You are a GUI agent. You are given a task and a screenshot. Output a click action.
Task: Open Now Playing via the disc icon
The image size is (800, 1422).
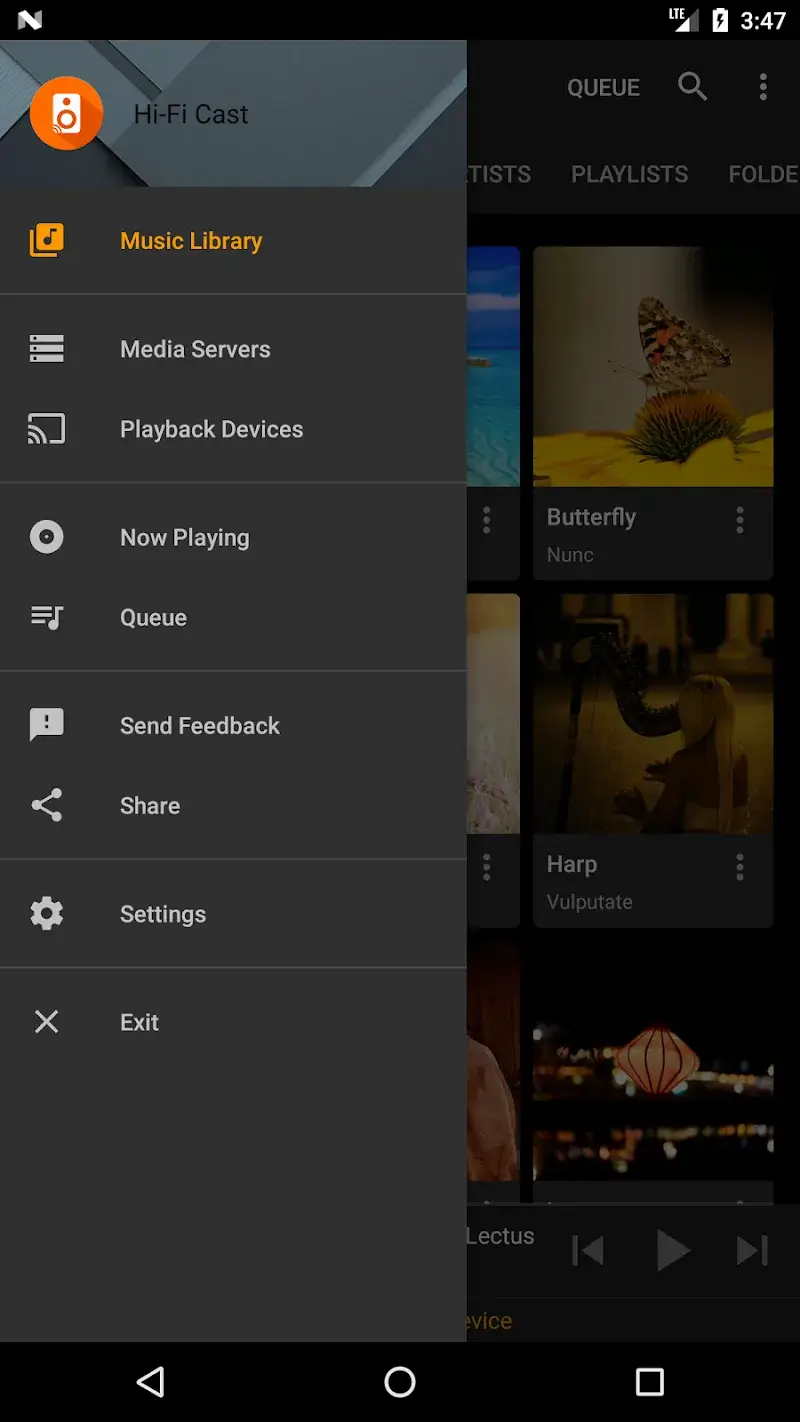click(x=46, y=537)
